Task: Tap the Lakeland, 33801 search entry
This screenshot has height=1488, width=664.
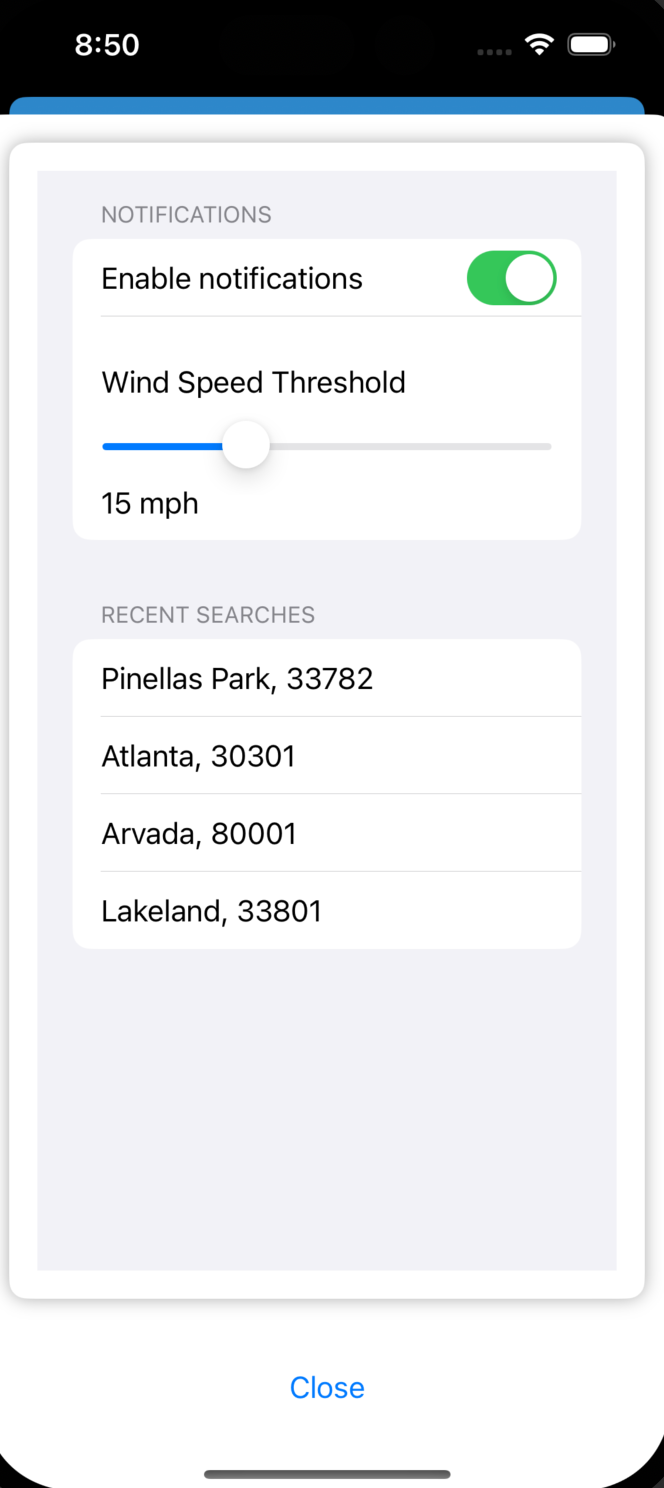Action: [x=327, y=911]
